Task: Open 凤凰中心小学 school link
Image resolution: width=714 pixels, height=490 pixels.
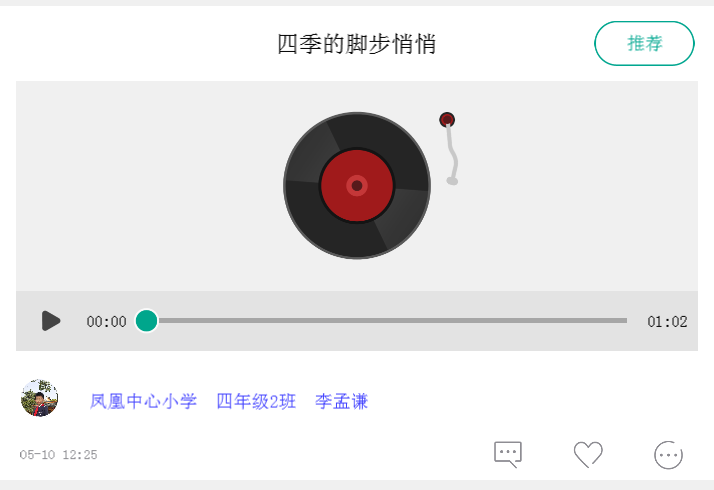Action: 143,401
